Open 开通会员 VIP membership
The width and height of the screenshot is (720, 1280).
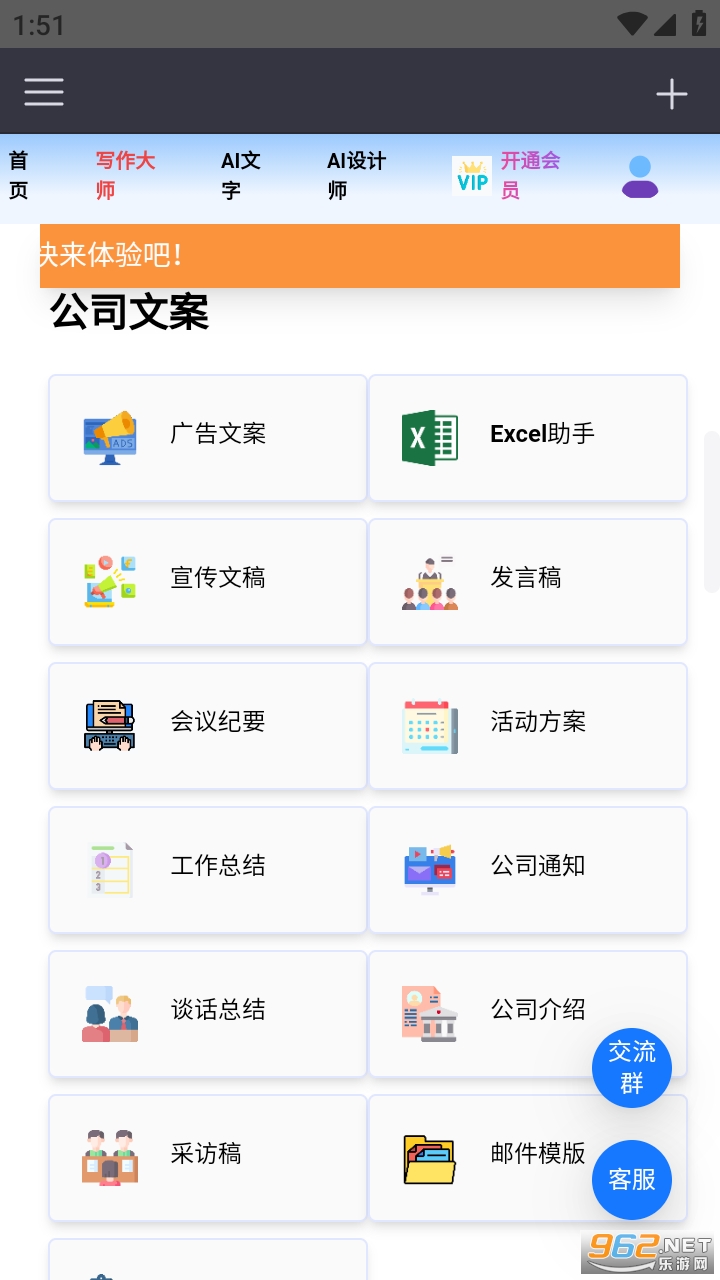[507, 176]
